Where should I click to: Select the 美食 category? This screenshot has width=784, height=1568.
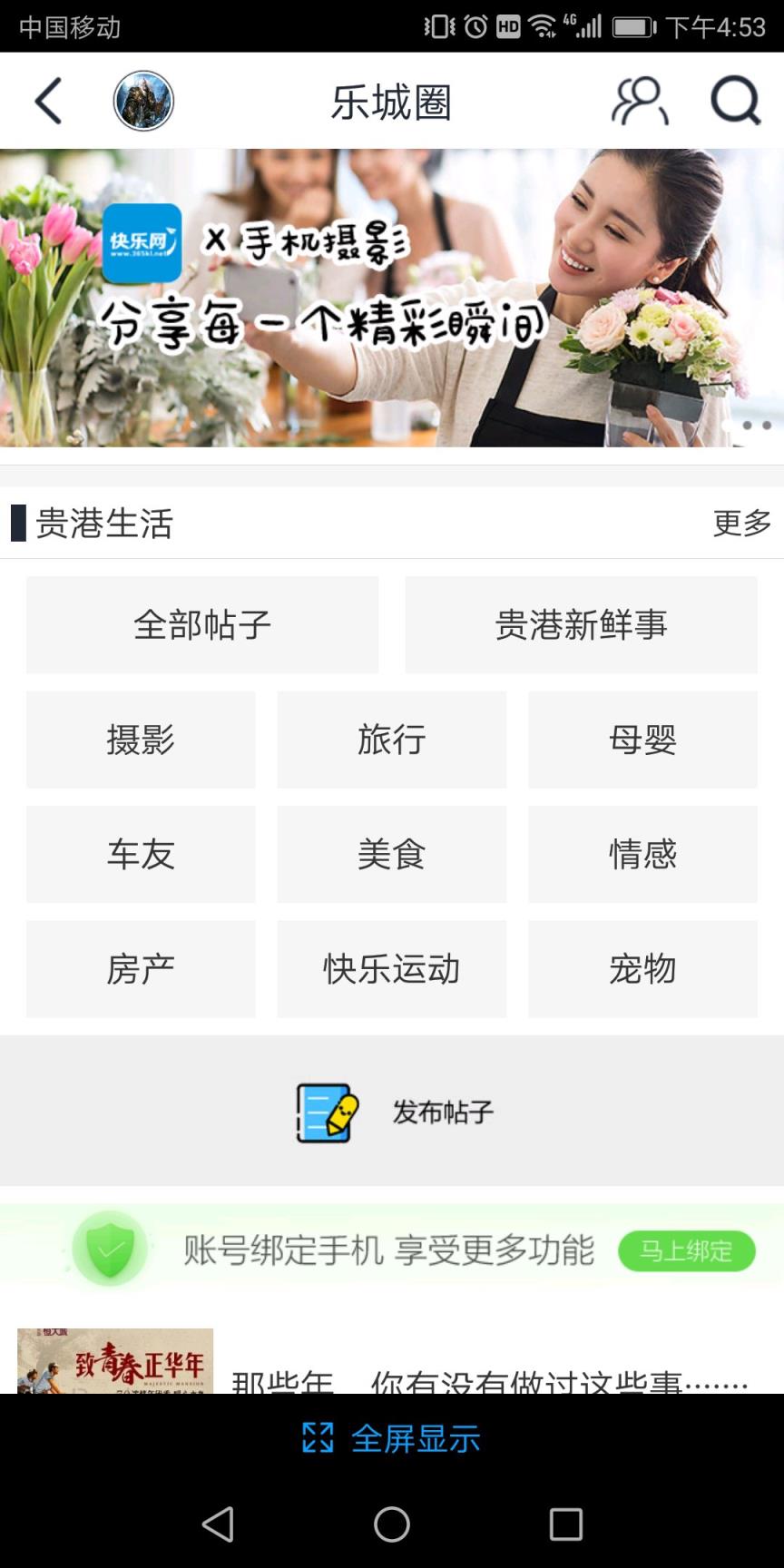(x=391, y=854)
